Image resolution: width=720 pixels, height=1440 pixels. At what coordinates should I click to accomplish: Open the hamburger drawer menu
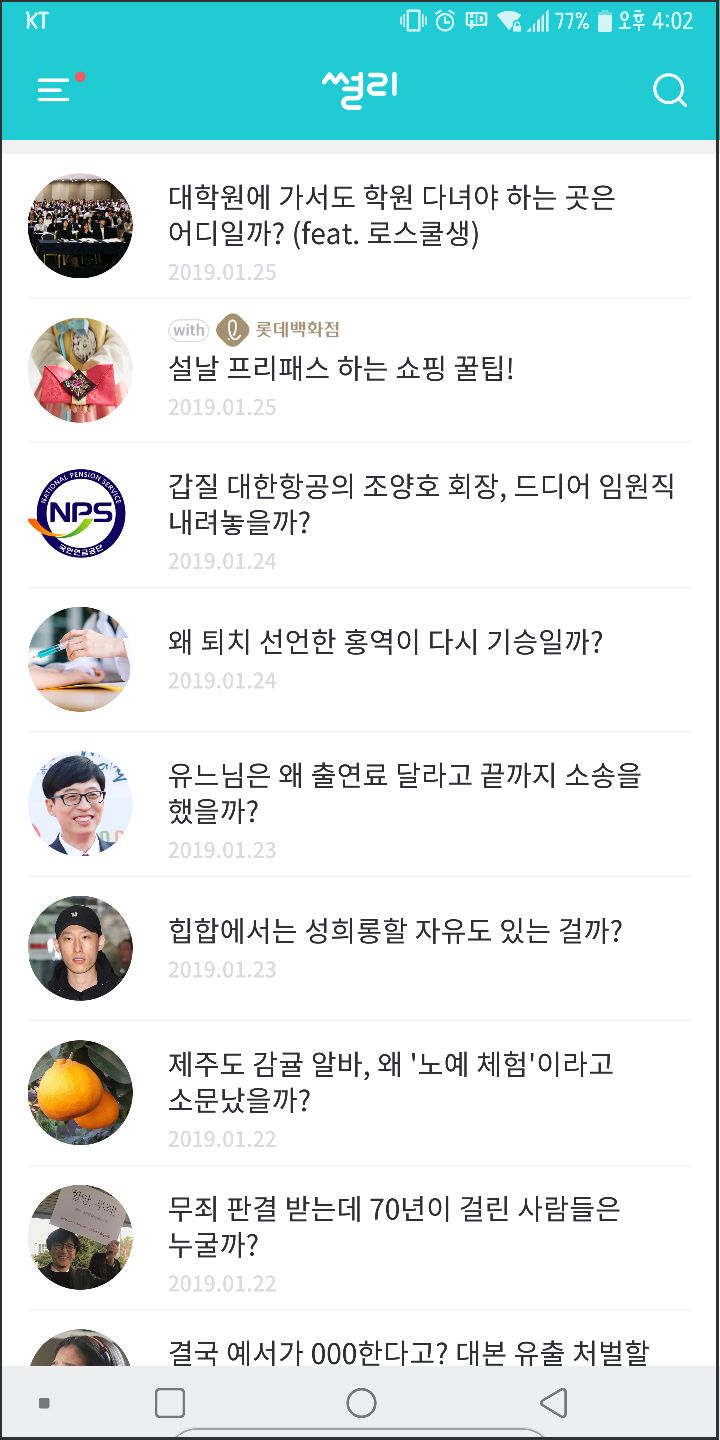[x=55, y=90]
